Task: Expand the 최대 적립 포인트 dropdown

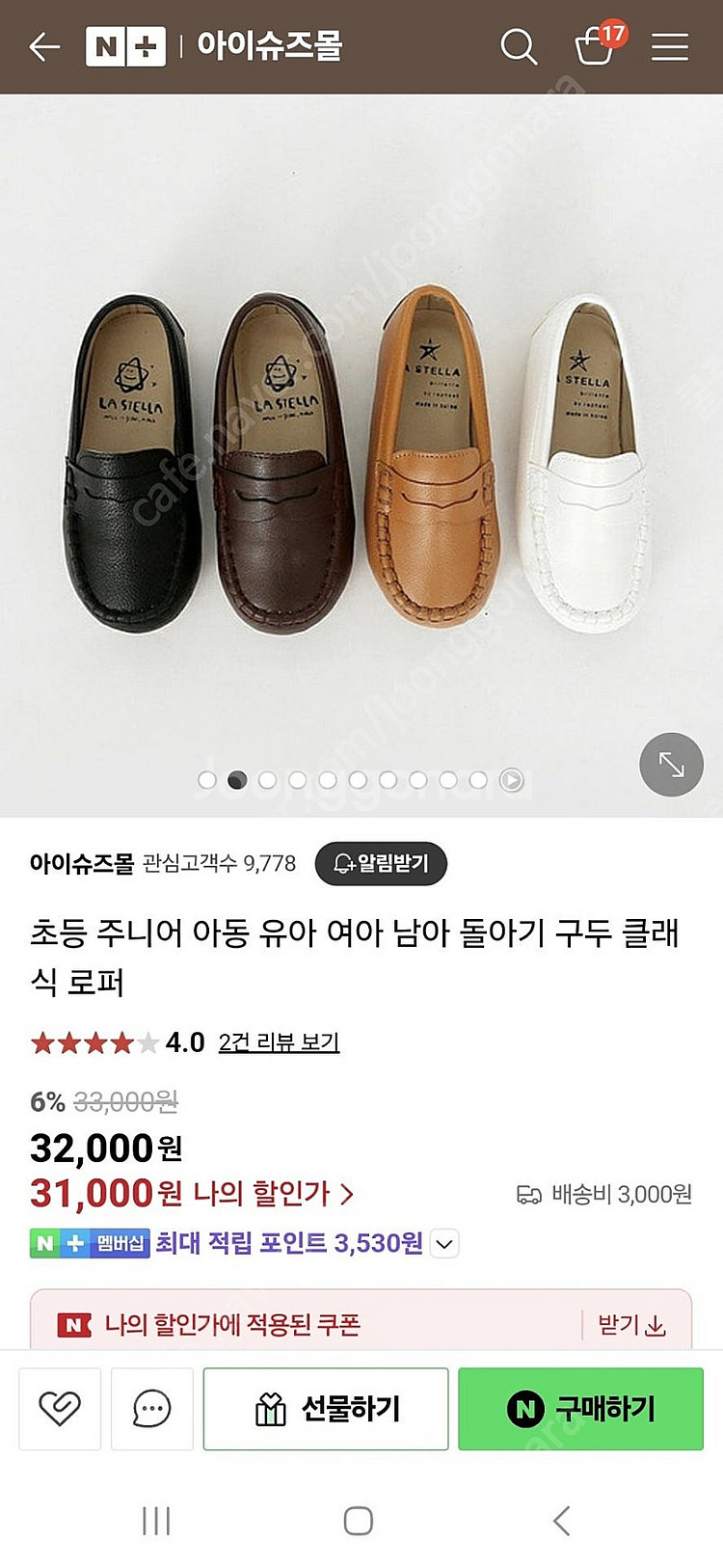Action: tap(443, 1244)
